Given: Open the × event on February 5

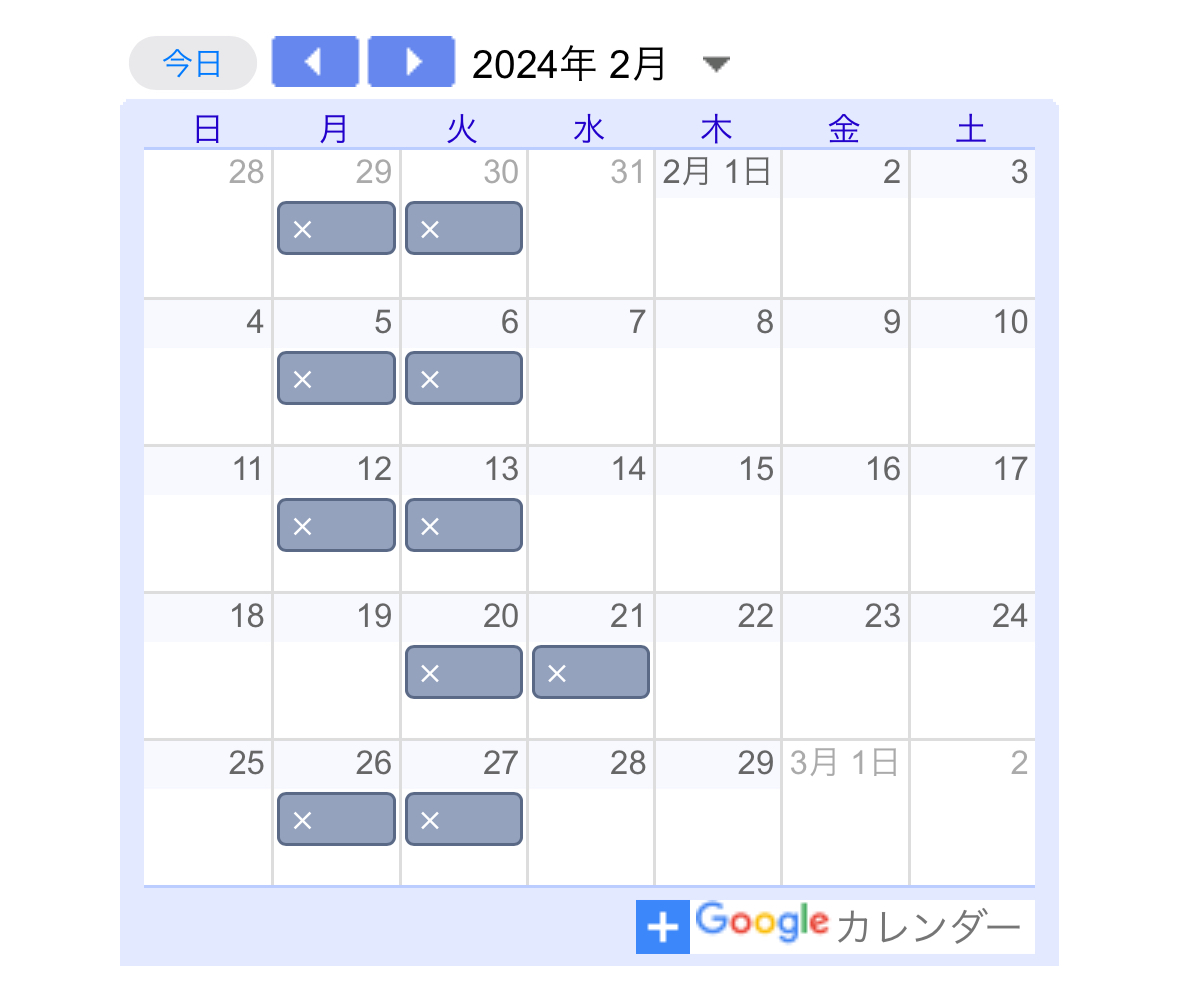Looking at the screenshot, I should point(336,378).
